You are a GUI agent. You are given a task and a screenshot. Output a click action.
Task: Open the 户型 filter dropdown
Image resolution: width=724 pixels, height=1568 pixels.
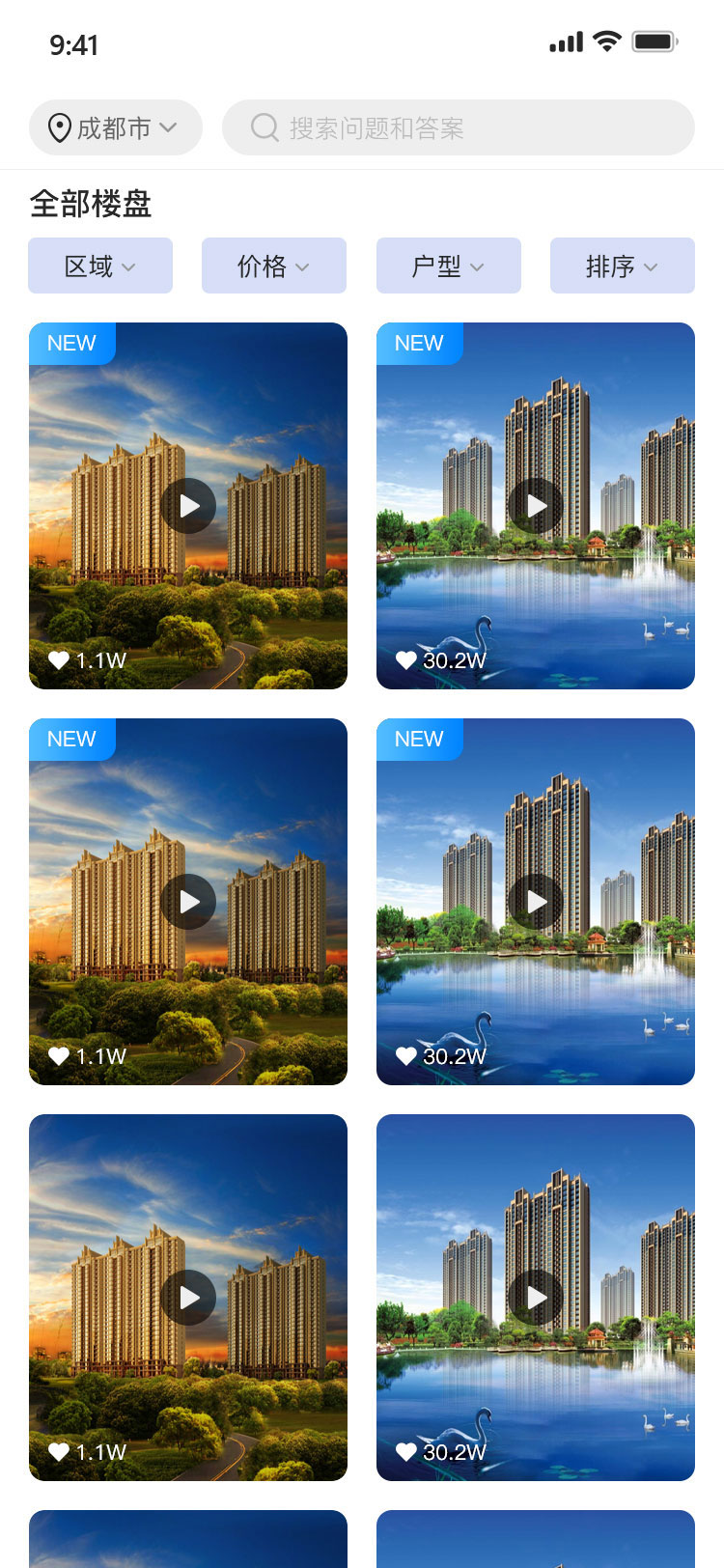[449, 266]
